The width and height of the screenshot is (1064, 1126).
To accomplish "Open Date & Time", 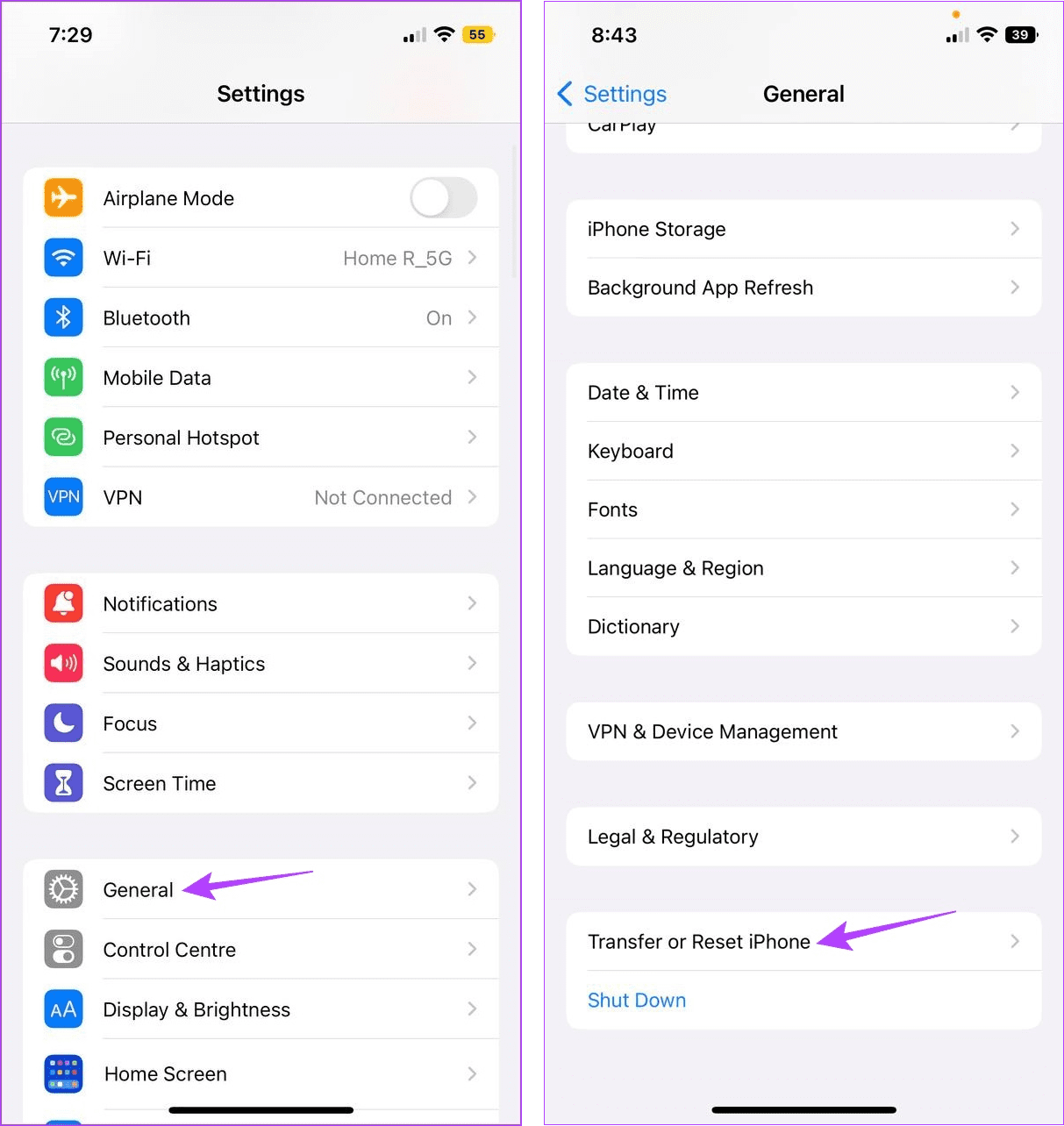I will pos(803,392).
